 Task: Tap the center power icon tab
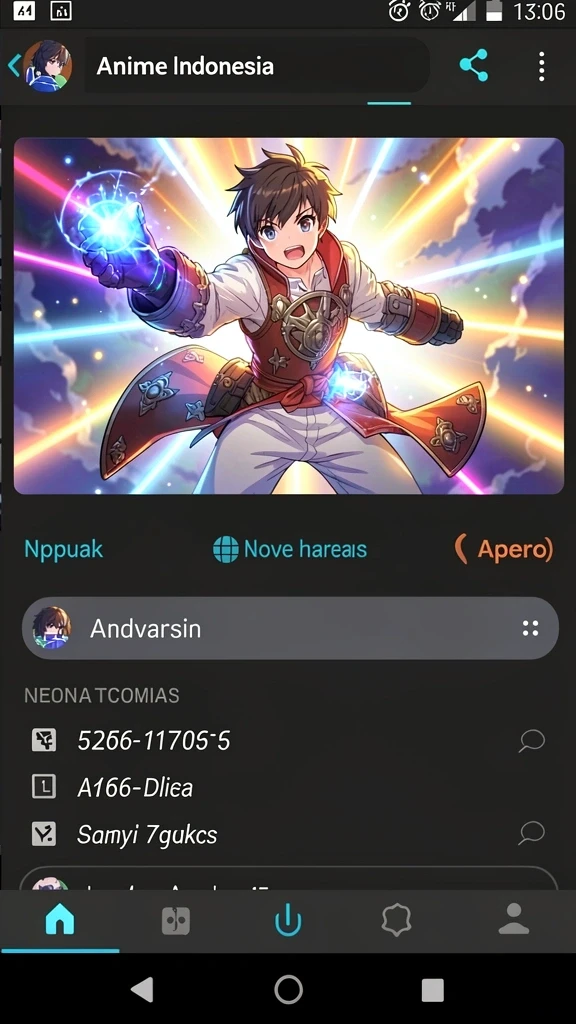pos(288,921)
